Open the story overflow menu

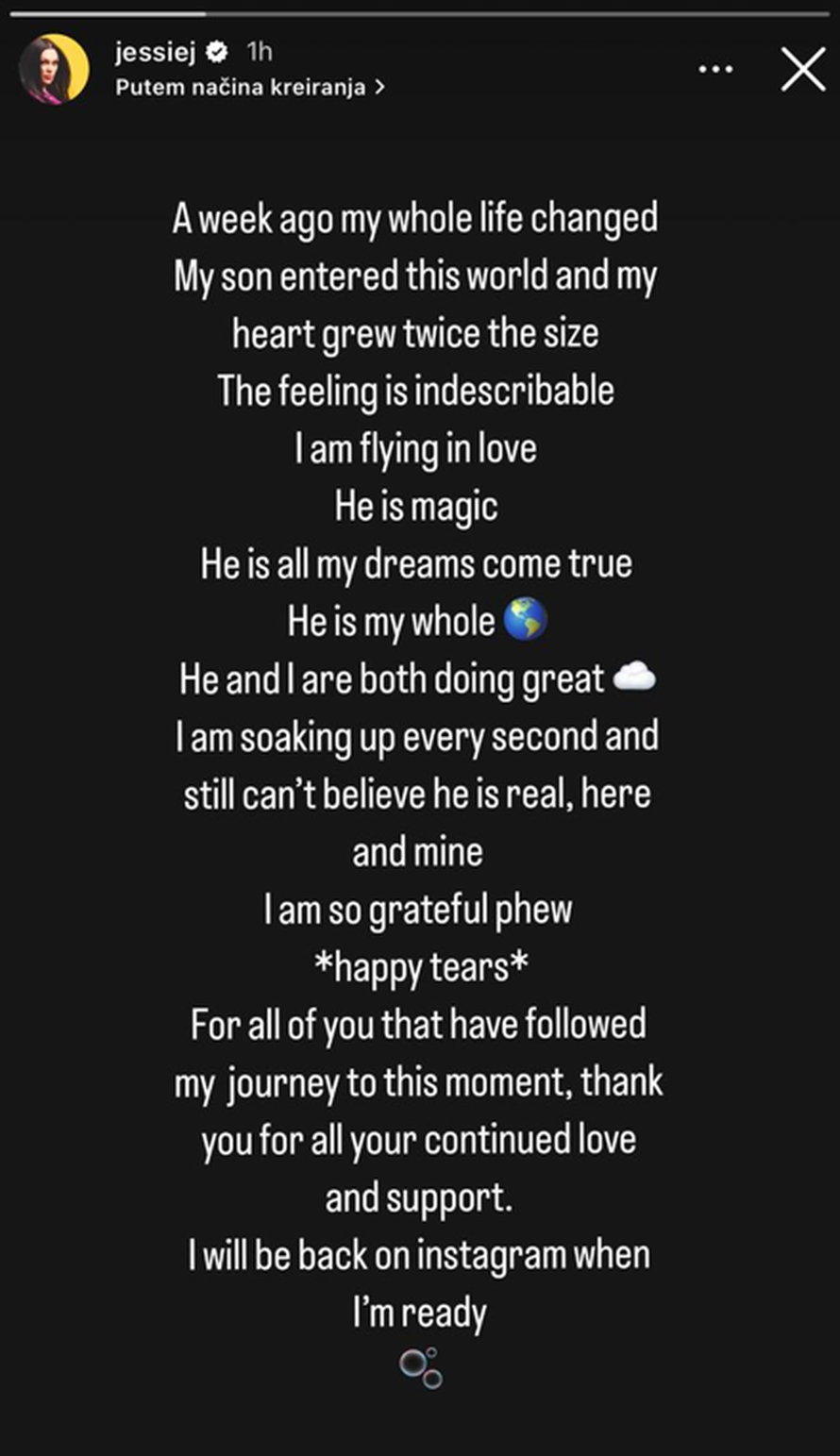715,70
